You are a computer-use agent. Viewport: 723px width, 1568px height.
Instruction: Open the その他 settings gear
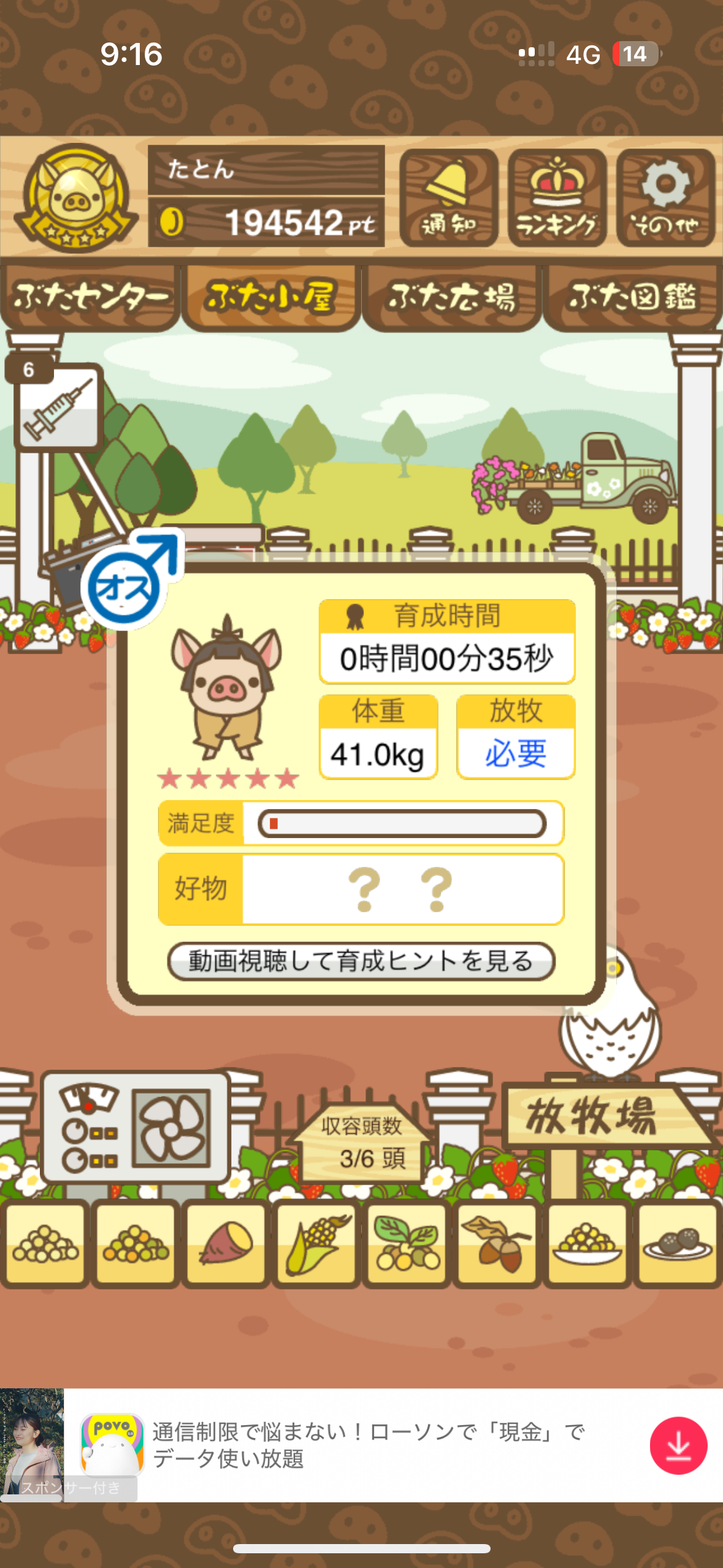click(665, 198)
